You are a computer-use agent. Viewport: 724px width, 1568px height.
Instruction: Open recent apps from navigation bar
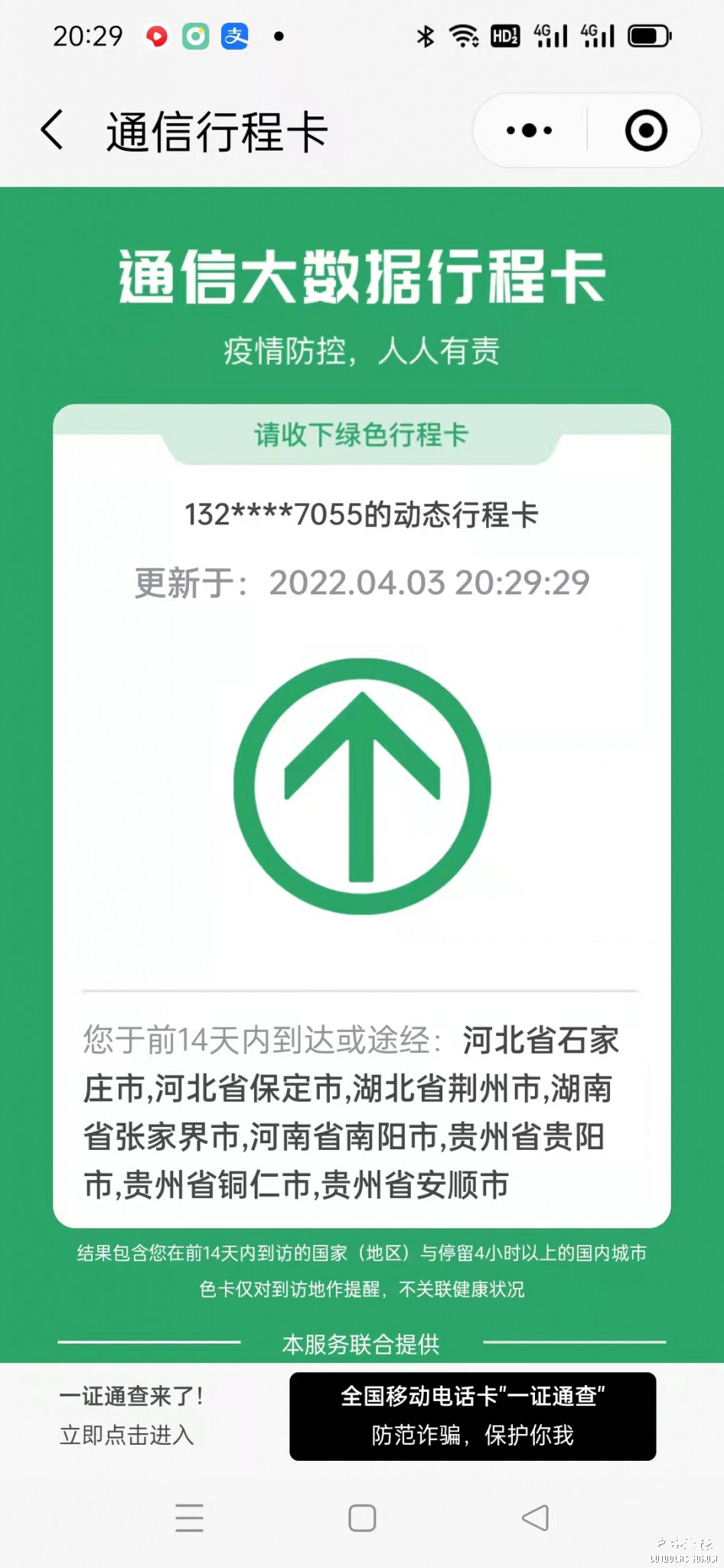pyautogui.click(x=189, y=1517)
